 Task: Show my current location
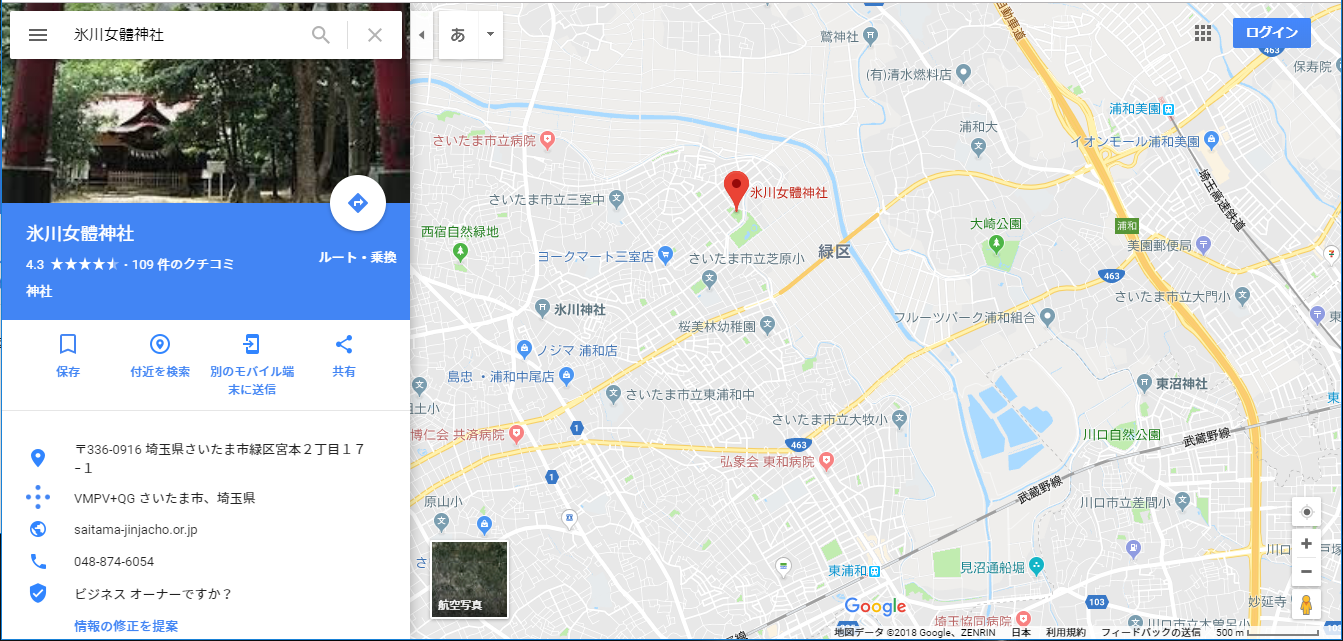coord(1306,512)
